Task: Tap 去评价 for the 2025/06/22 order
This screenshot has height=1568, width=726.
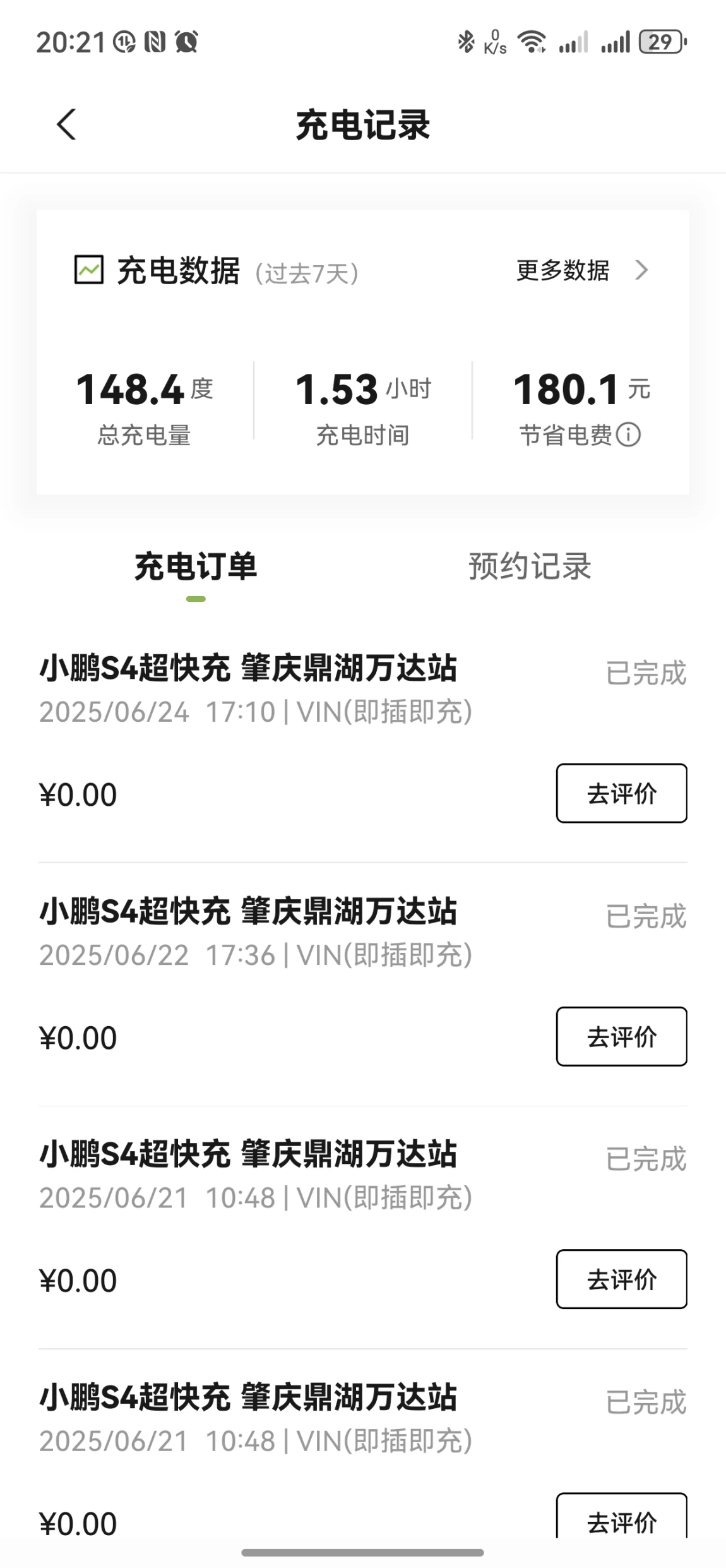Action: click(x=622, y=1036)
